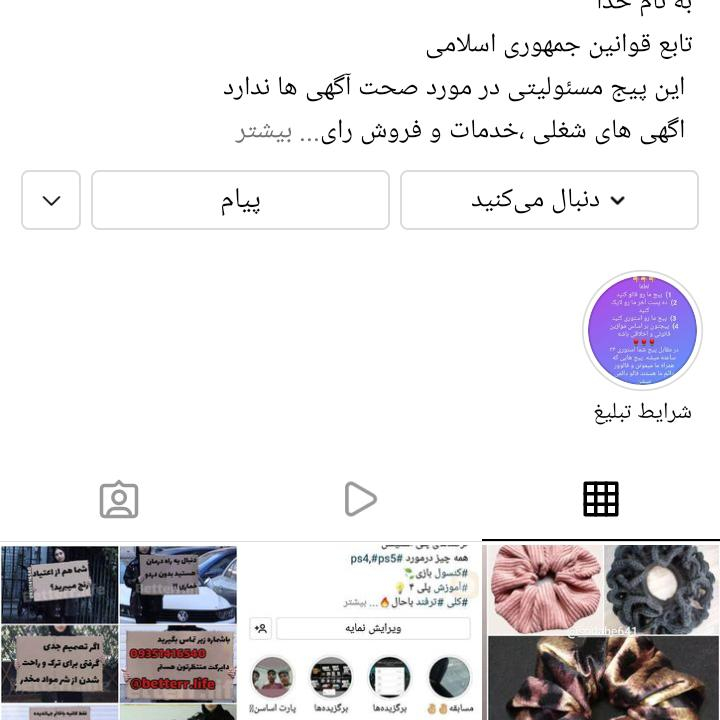Send a message with پیام button
Screen dimensions: 720x720
240,200
